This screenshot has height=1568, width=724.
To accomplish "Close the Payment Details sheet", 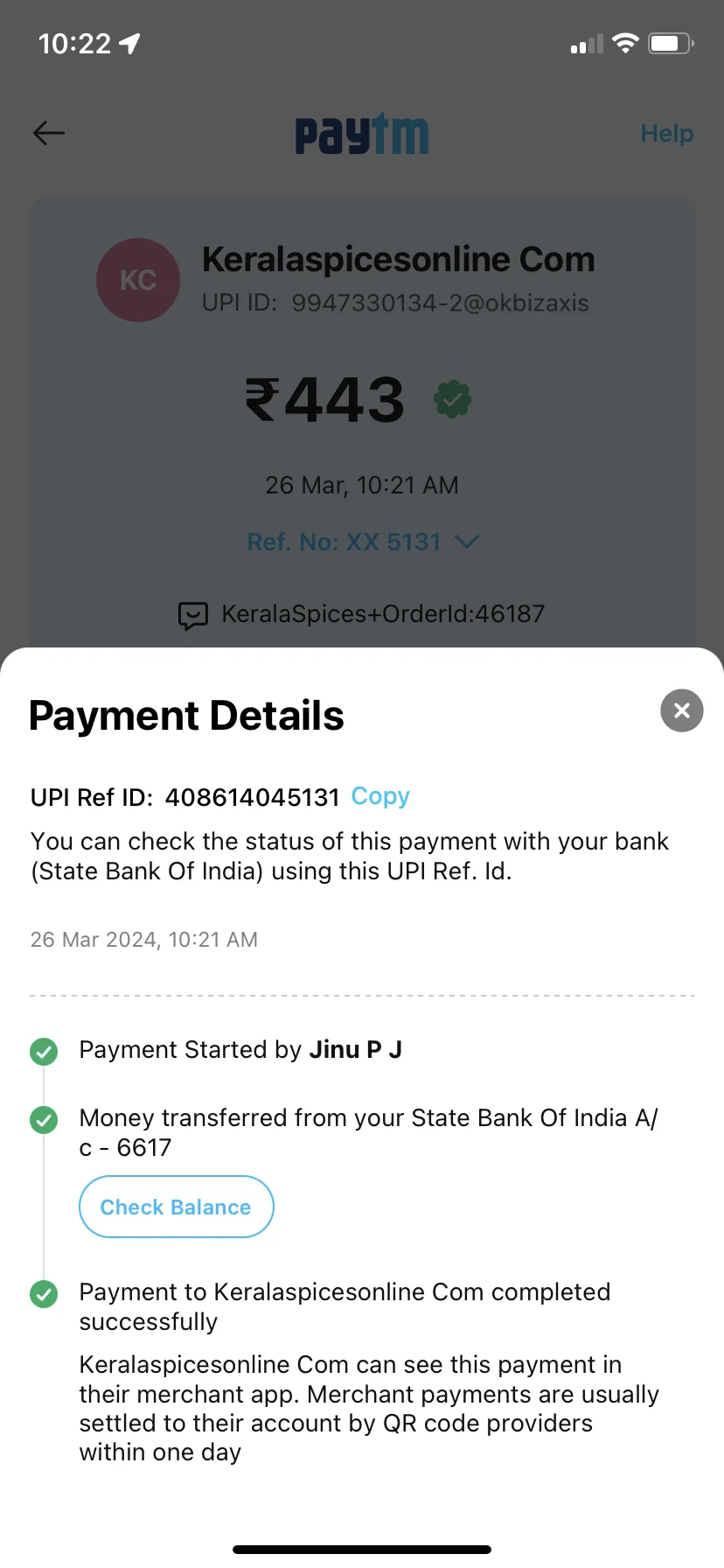I will [682, 710].
